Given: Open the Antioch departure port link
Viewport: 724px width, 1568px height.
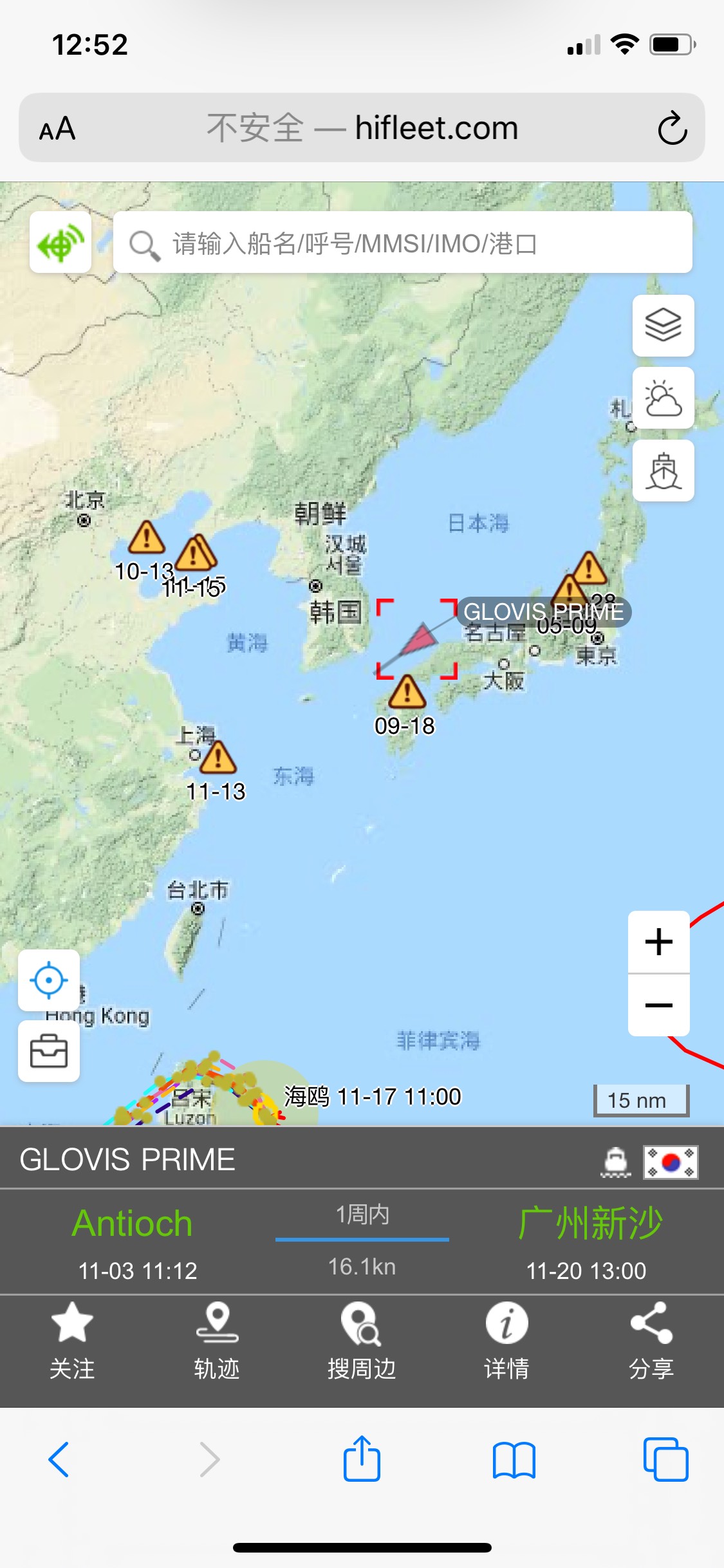Looking at the screenshot, I should tap(131, 1222).
